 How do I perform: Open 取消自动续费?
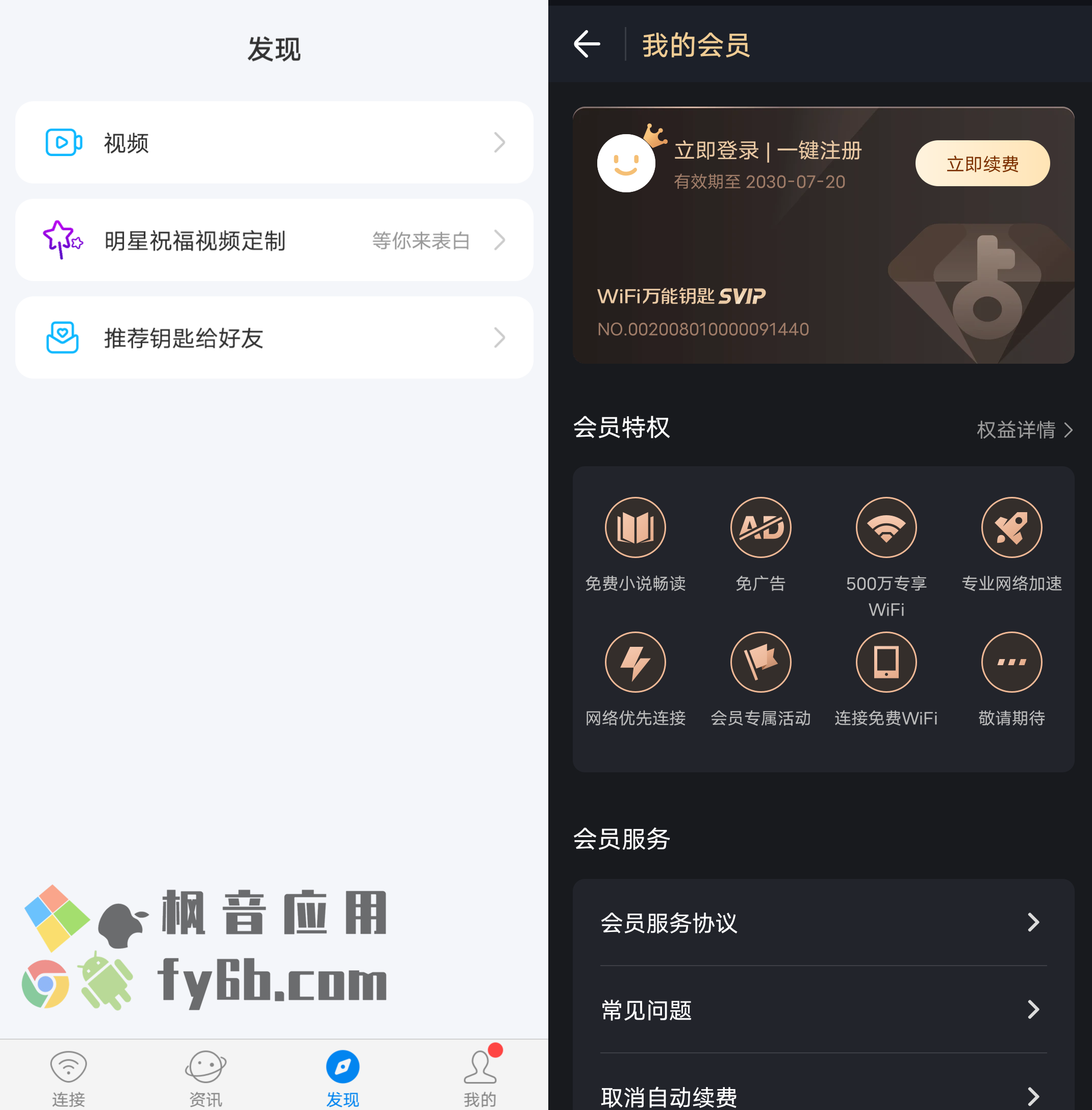point(823,1096)
